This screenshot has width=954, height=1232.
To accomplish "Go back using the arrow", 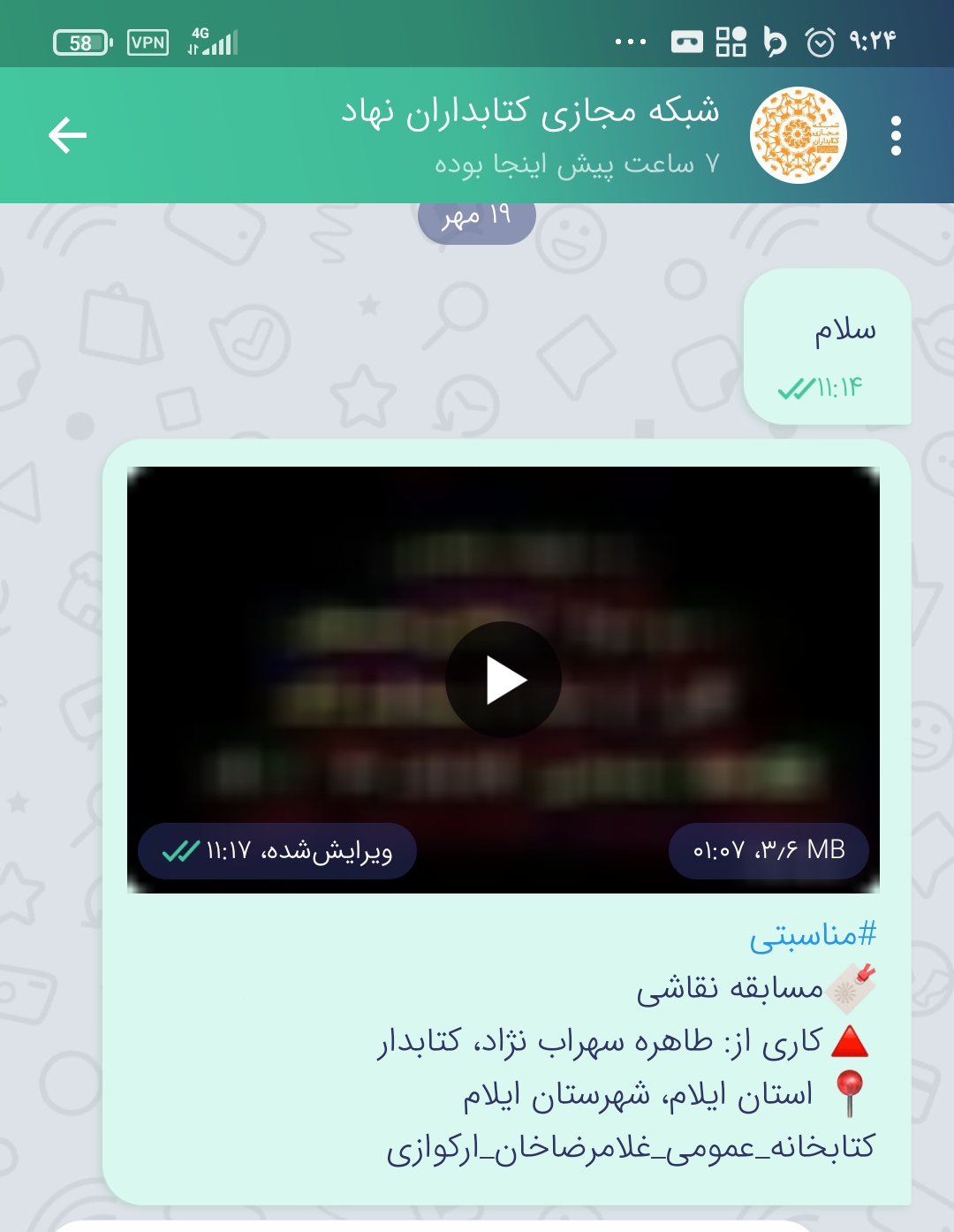I will coord(67,135).
